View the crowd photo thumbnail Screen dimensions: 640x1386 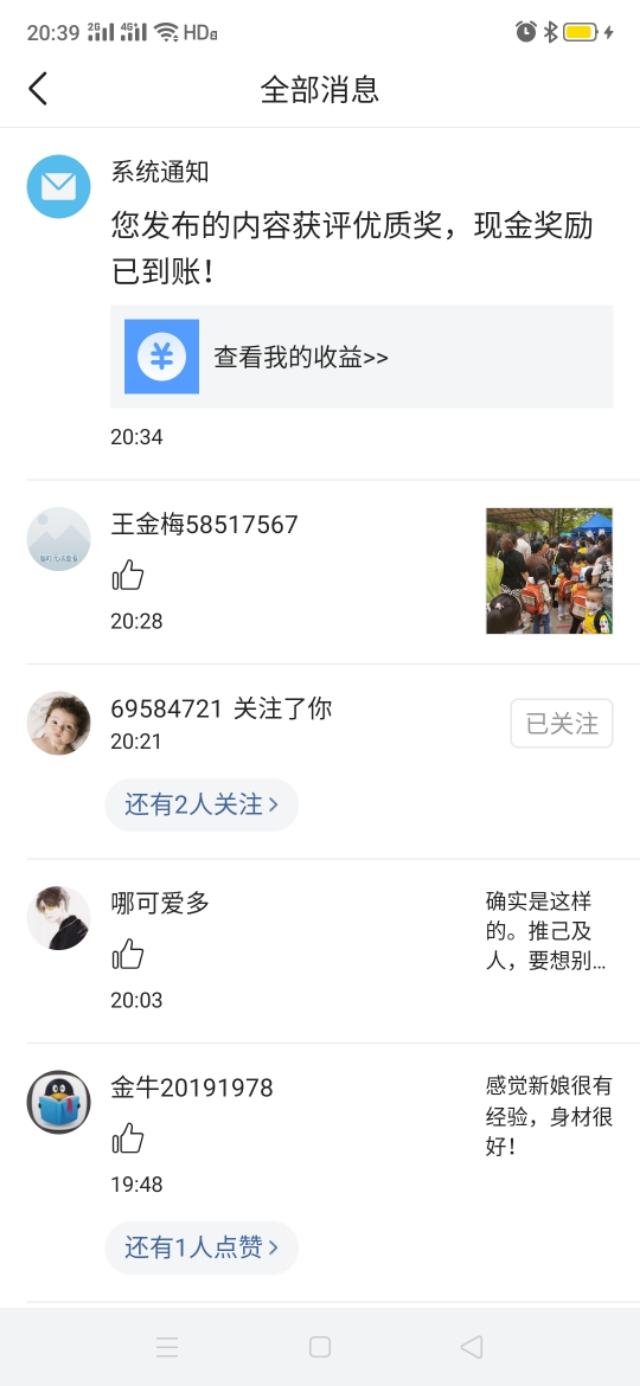click(549, 571)
